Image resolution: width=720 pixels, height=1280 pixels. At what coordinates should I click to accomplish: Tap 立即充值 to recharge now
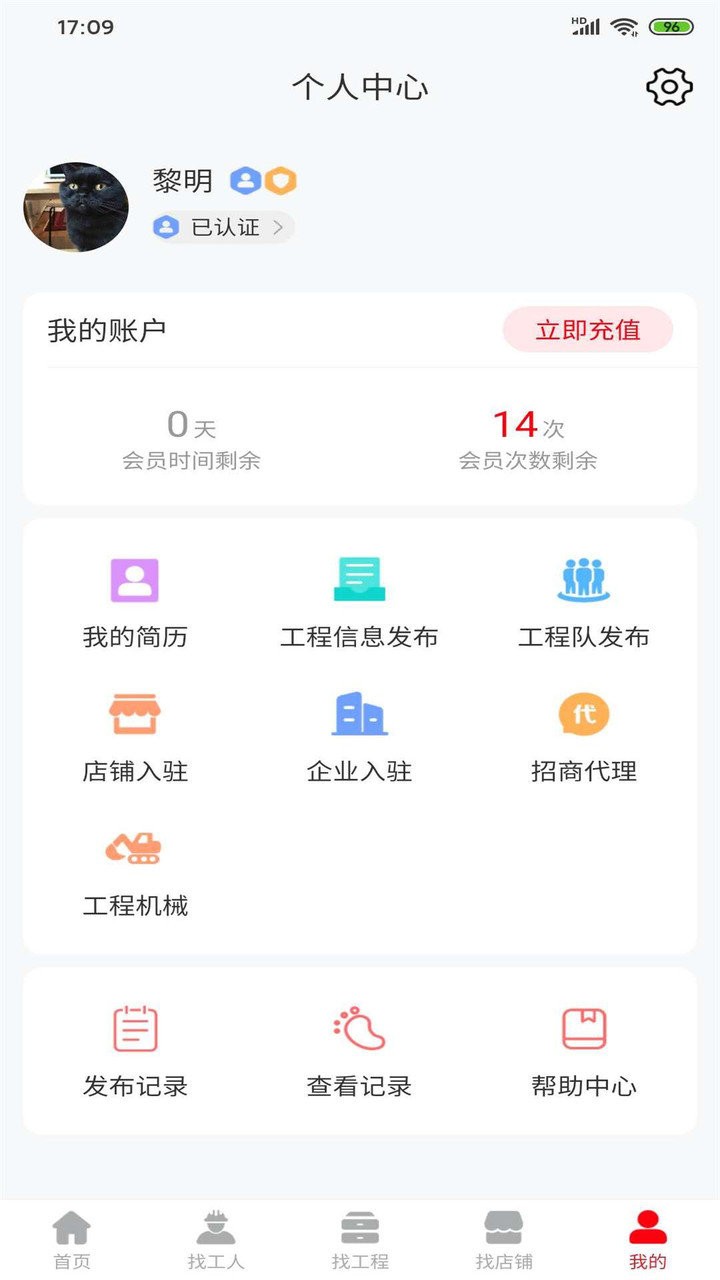(x=587, y=330)
